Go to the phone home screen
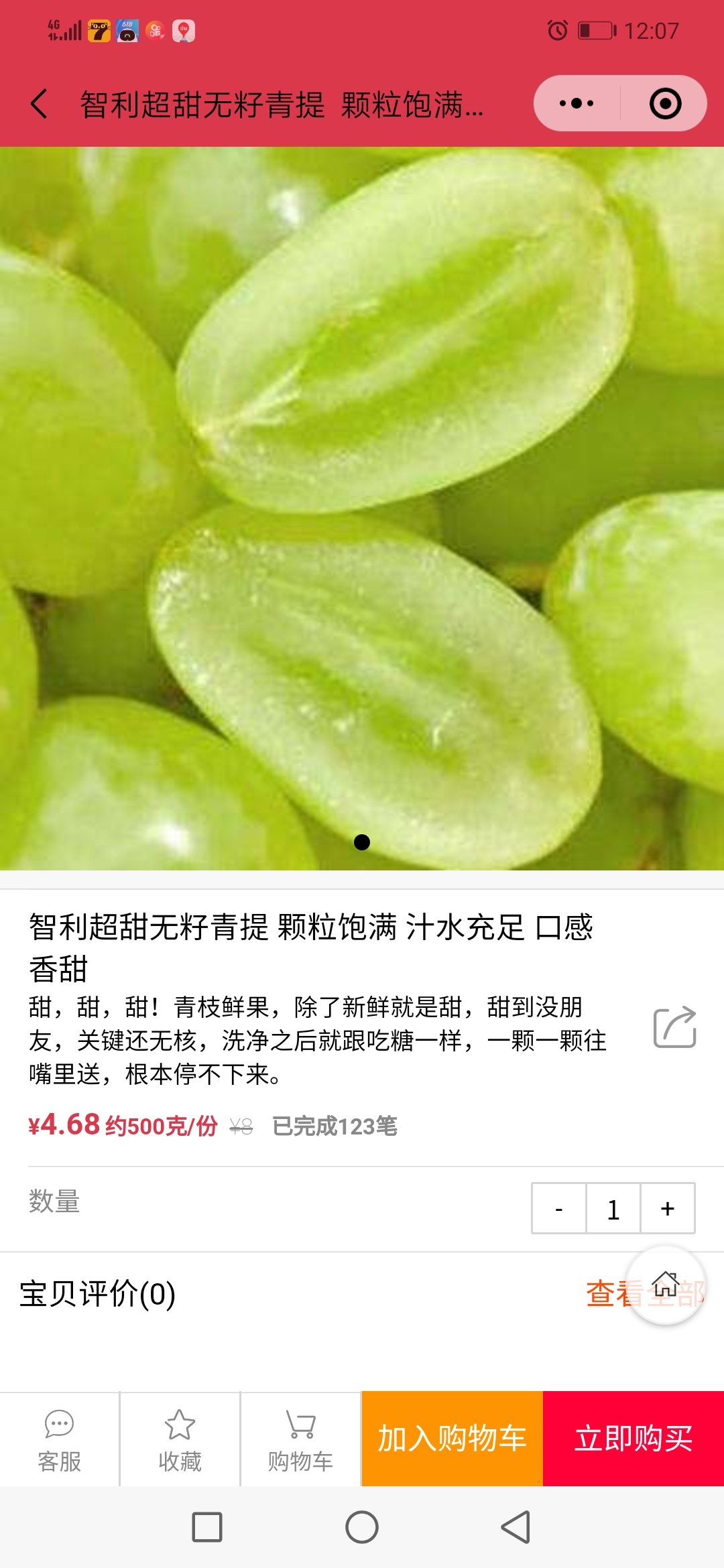The image size is (724, 1568). (x=362, y=1527)
